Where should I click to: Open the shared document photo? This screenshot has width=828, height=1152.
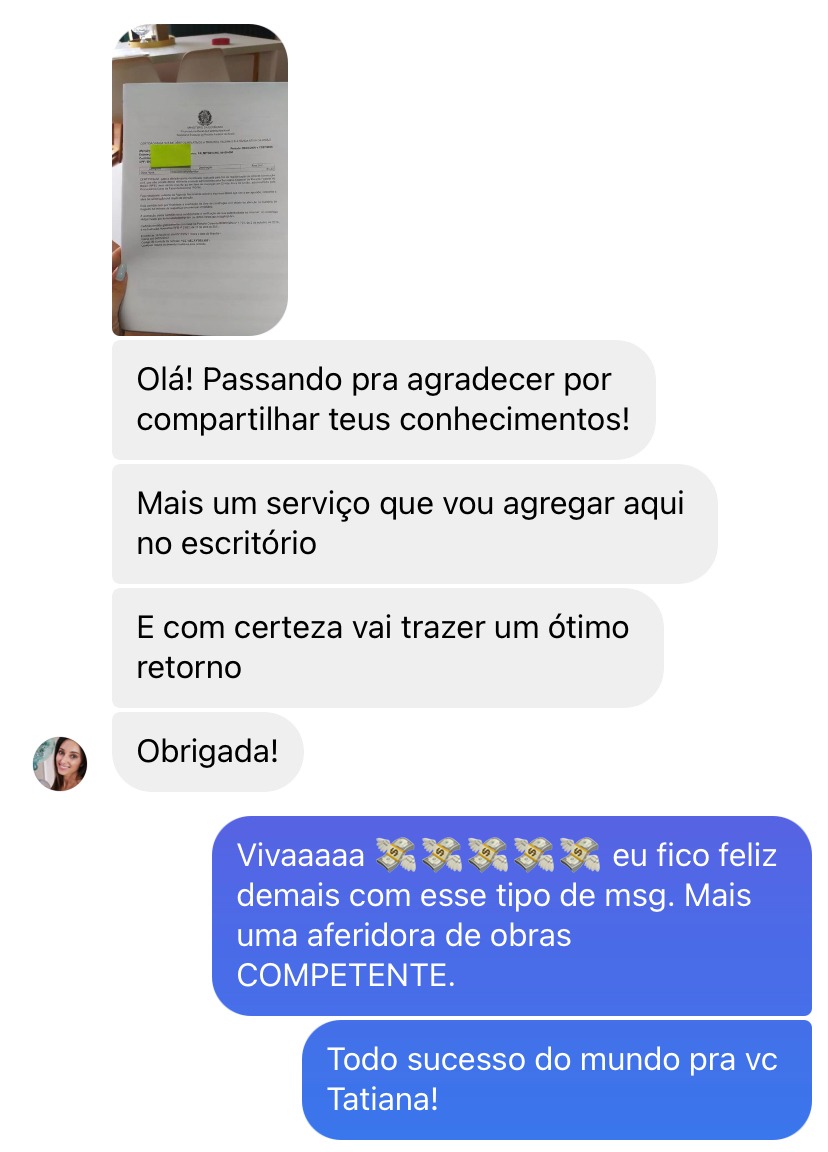point(200,180)
